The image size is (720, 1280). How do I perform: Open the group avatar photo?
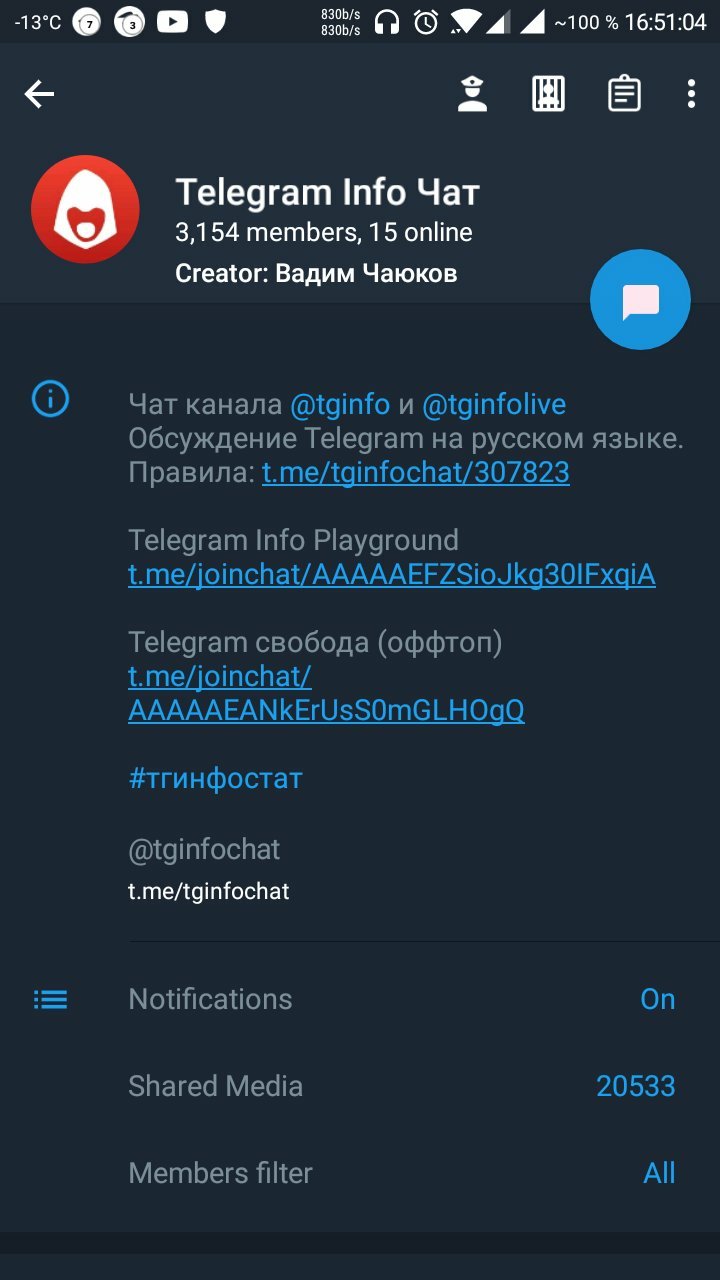[85, 209]
